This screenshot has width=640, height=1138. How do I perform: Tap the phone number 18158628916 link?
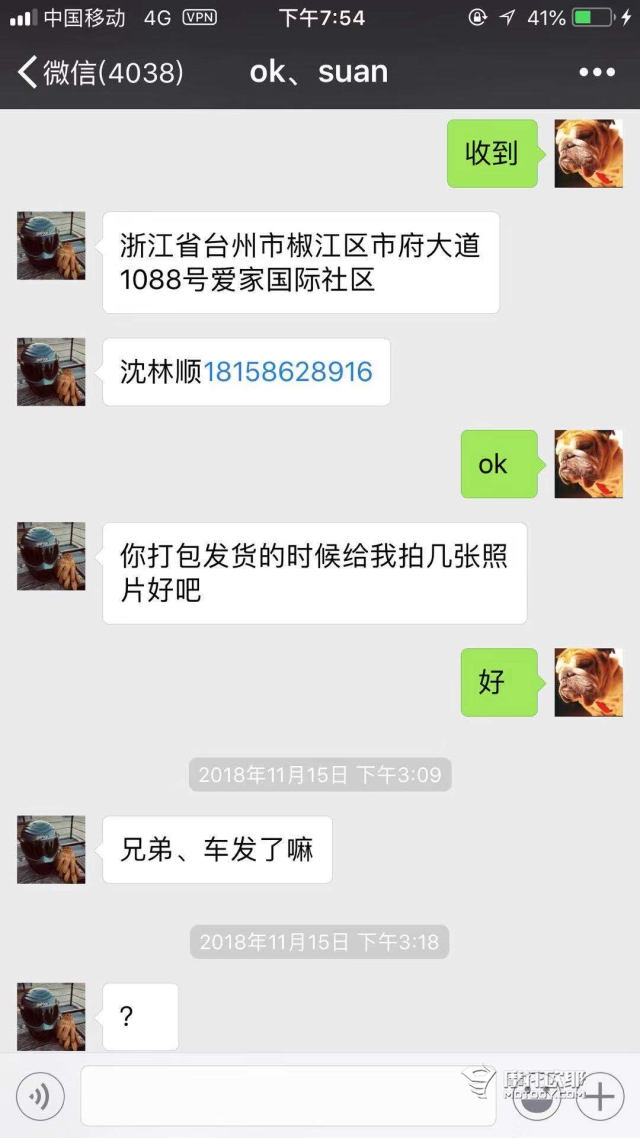[x=288, y=372]
